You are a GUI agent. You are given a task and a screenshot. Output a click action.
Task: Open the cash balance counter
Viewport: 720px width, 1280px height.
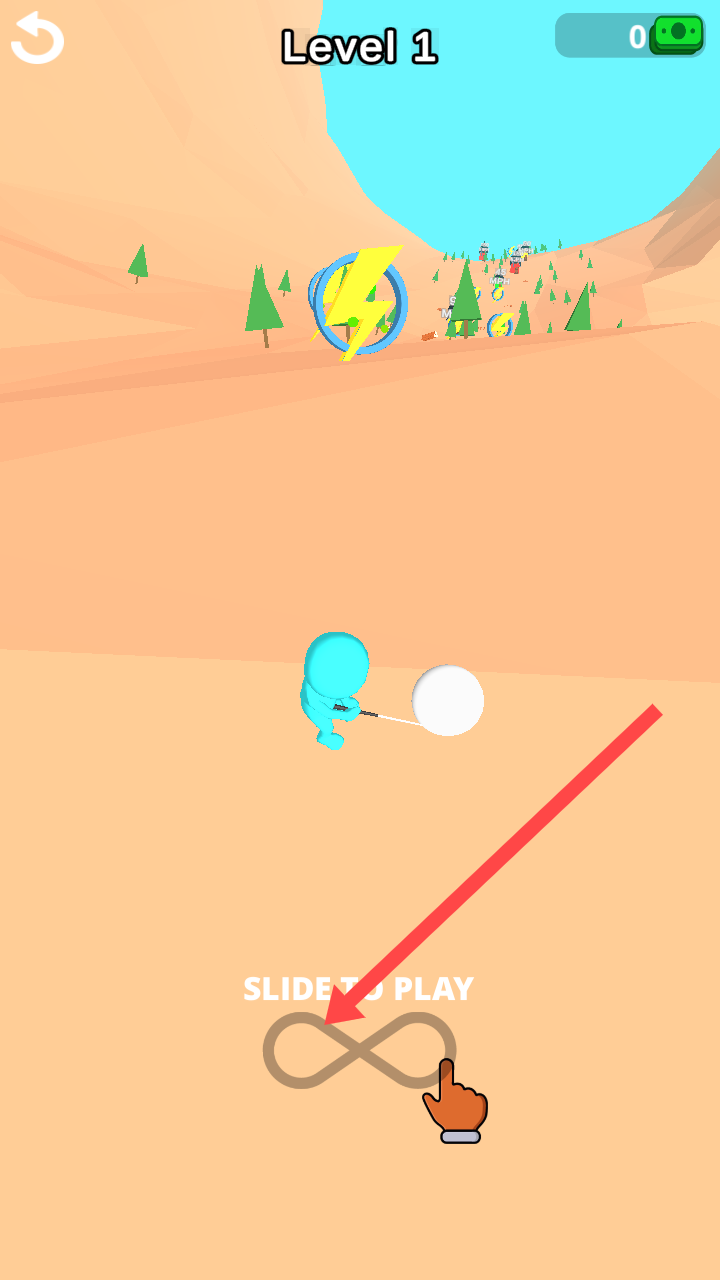coord(630,36)
